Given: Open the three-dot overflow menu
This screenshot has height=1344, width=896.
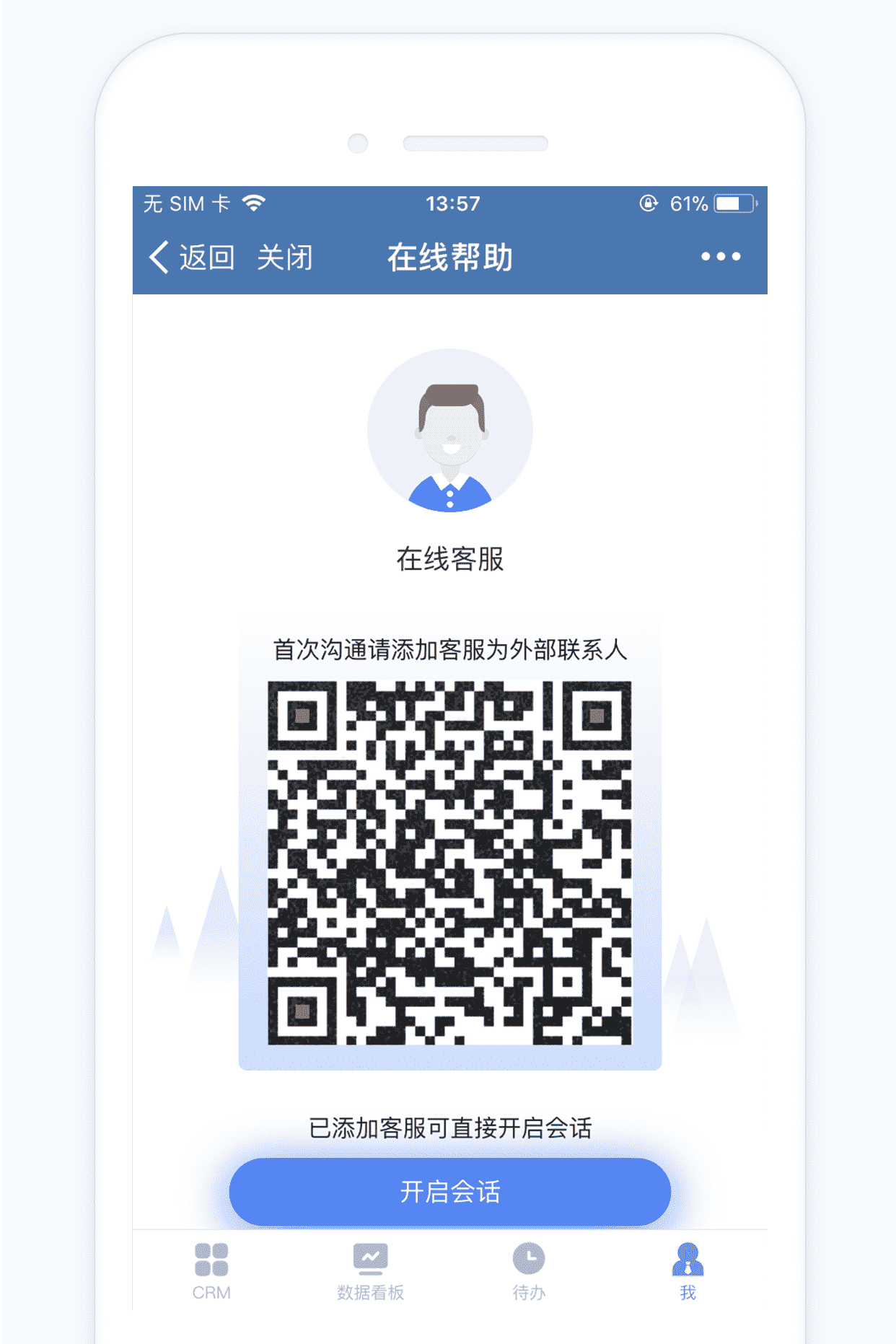Looking at the screenshot, I should click(720, 256).
